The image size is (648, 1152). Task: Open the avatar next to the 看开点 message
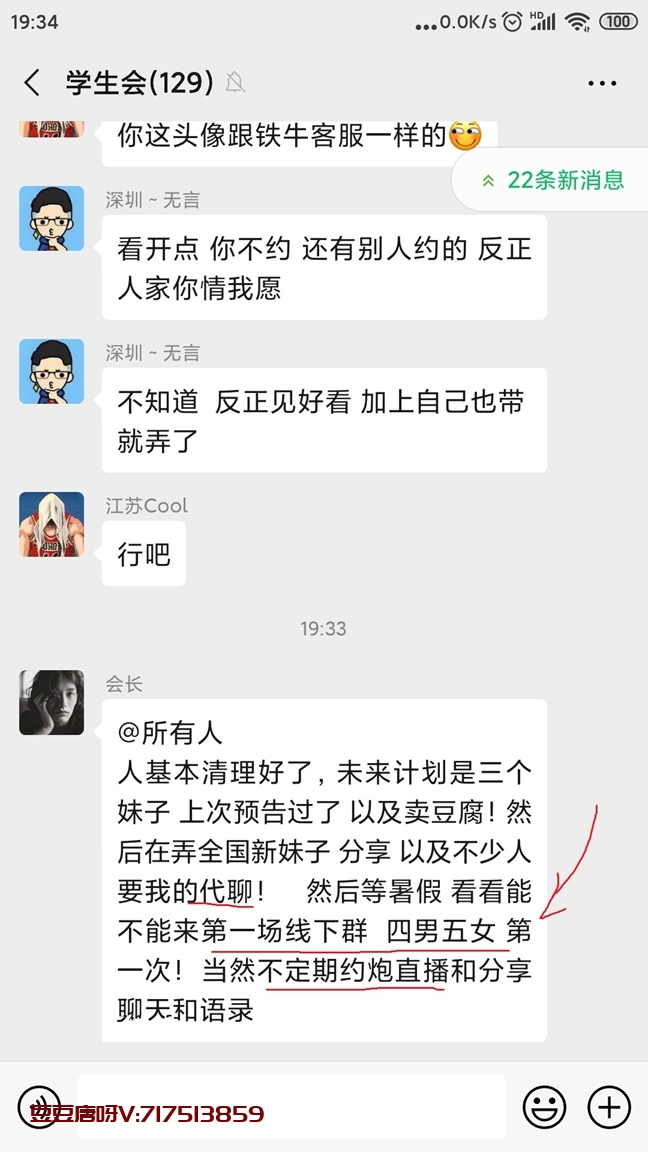[51, 219]
